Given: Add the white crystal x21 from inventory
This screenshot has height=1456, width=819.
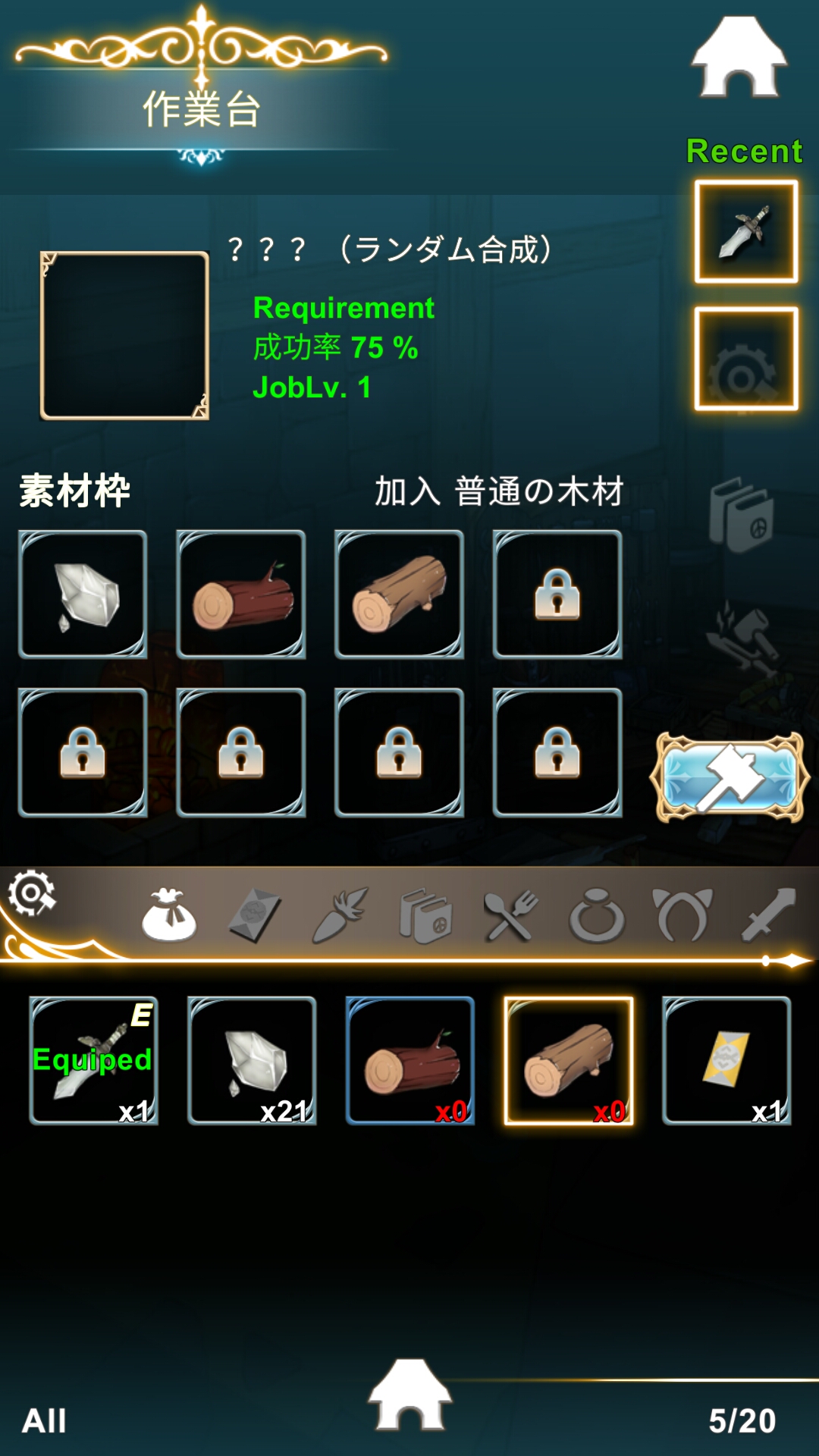Looking at the screenshot, I should [x=252, y=1060].
